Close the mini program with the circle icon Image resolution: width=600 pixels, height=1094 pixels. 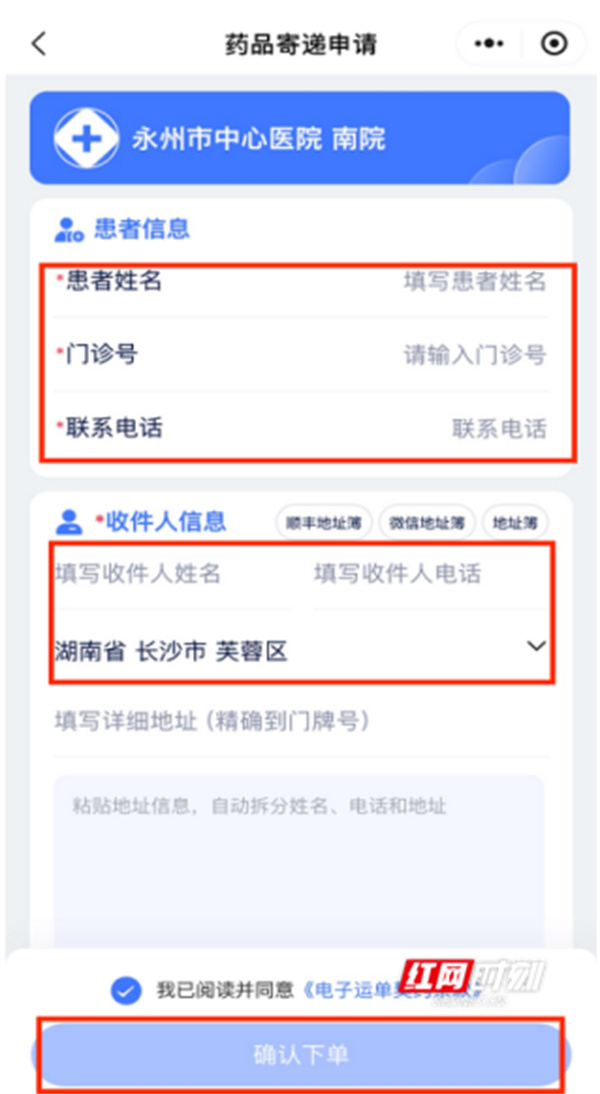[x=553, y=44]
